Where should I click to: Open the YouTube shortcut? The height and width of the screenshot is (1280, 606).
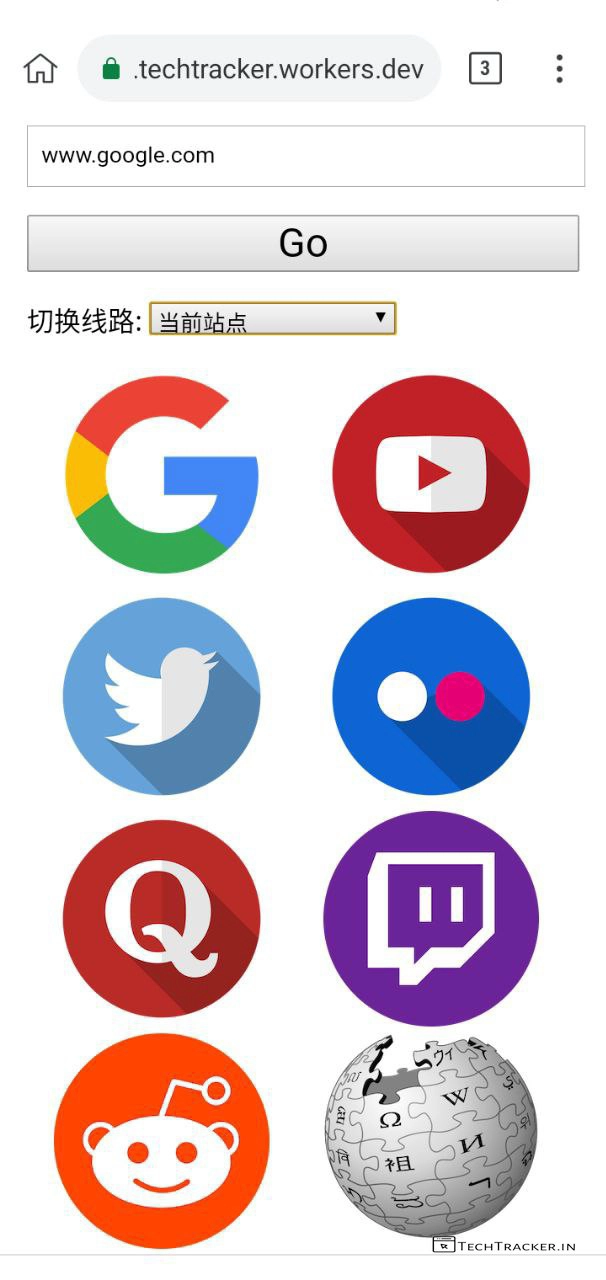[x=431, y=474]
